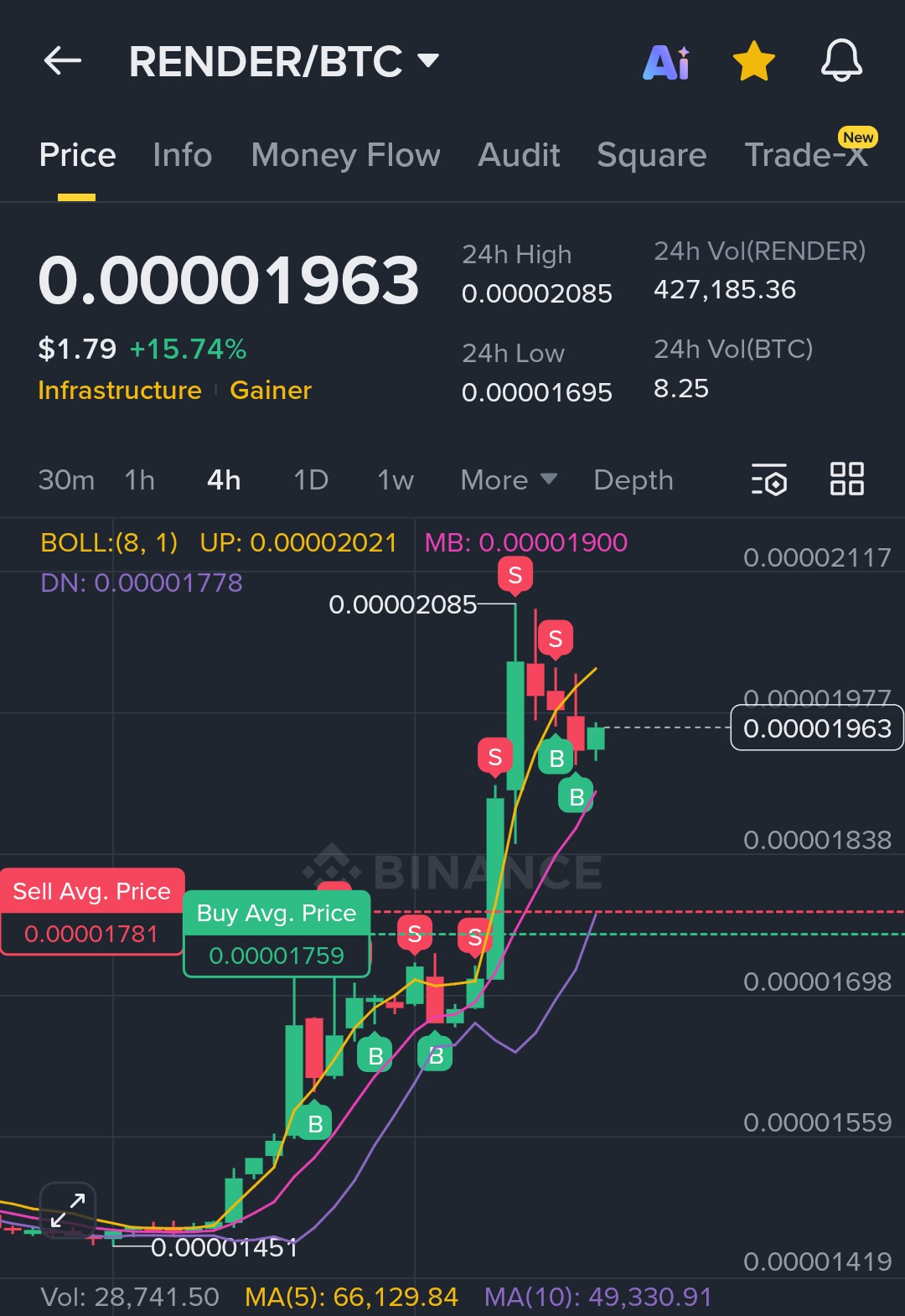Open the Square tab

651,155
